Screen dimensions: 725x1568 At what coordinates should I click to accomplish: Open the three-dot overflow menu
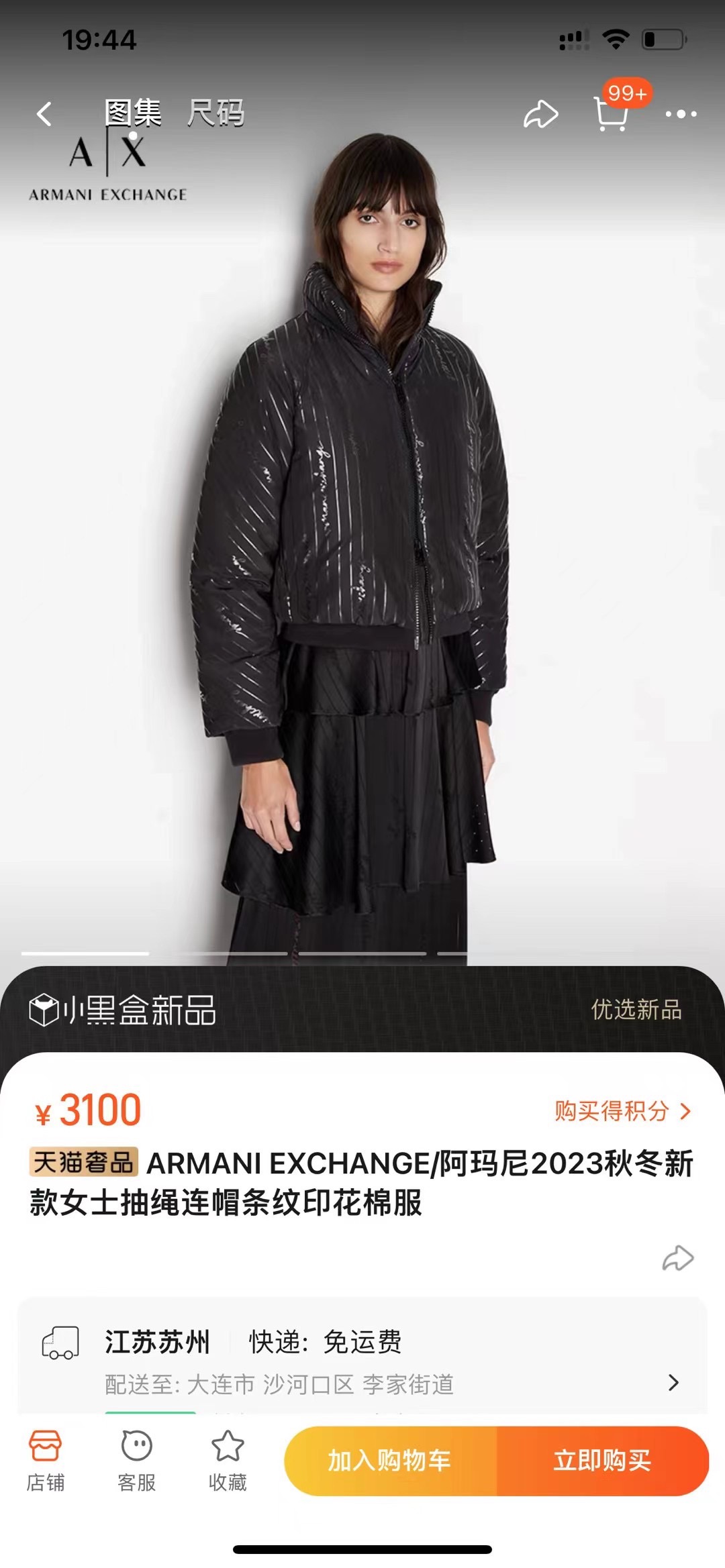click(x=681, y=114)
